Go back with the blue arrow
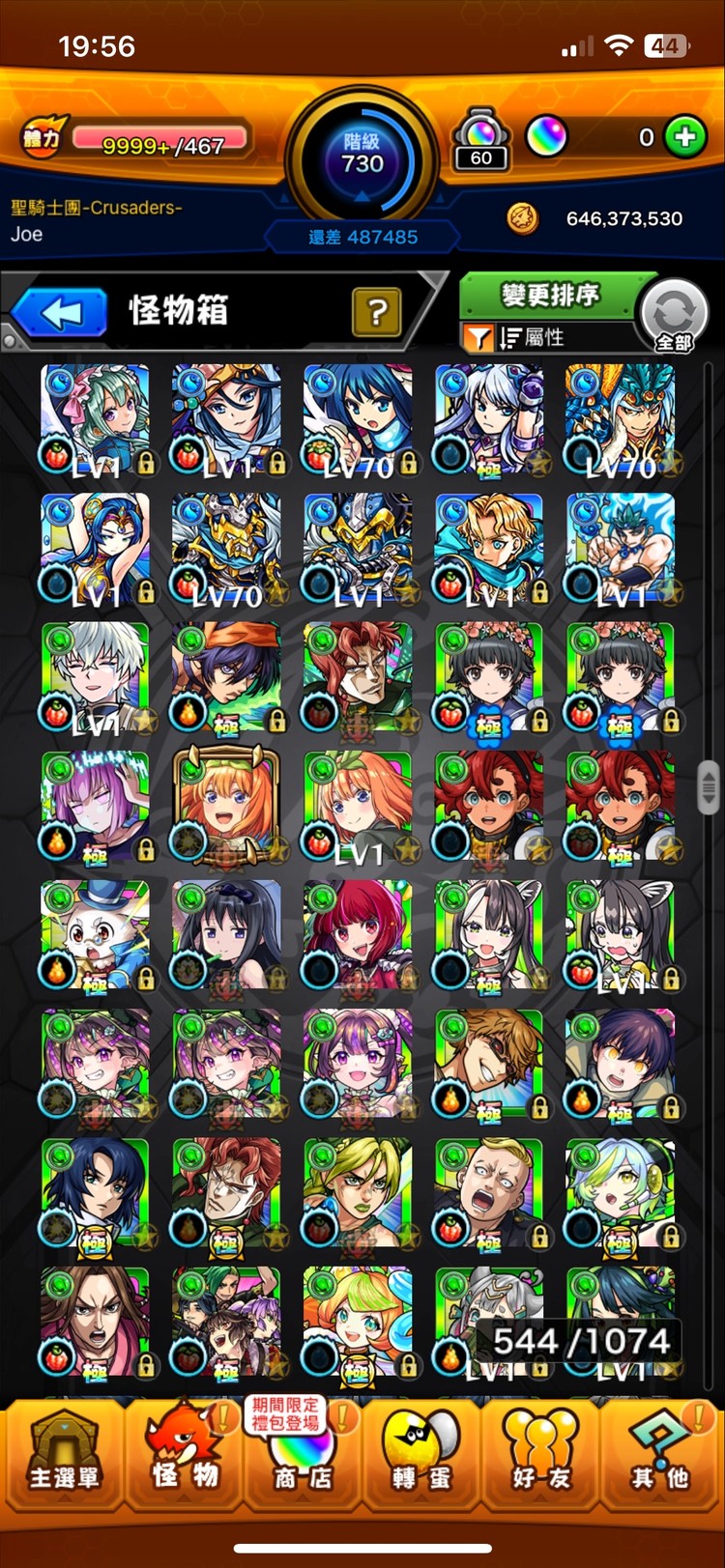The image size is (725, 1568). 60,313
